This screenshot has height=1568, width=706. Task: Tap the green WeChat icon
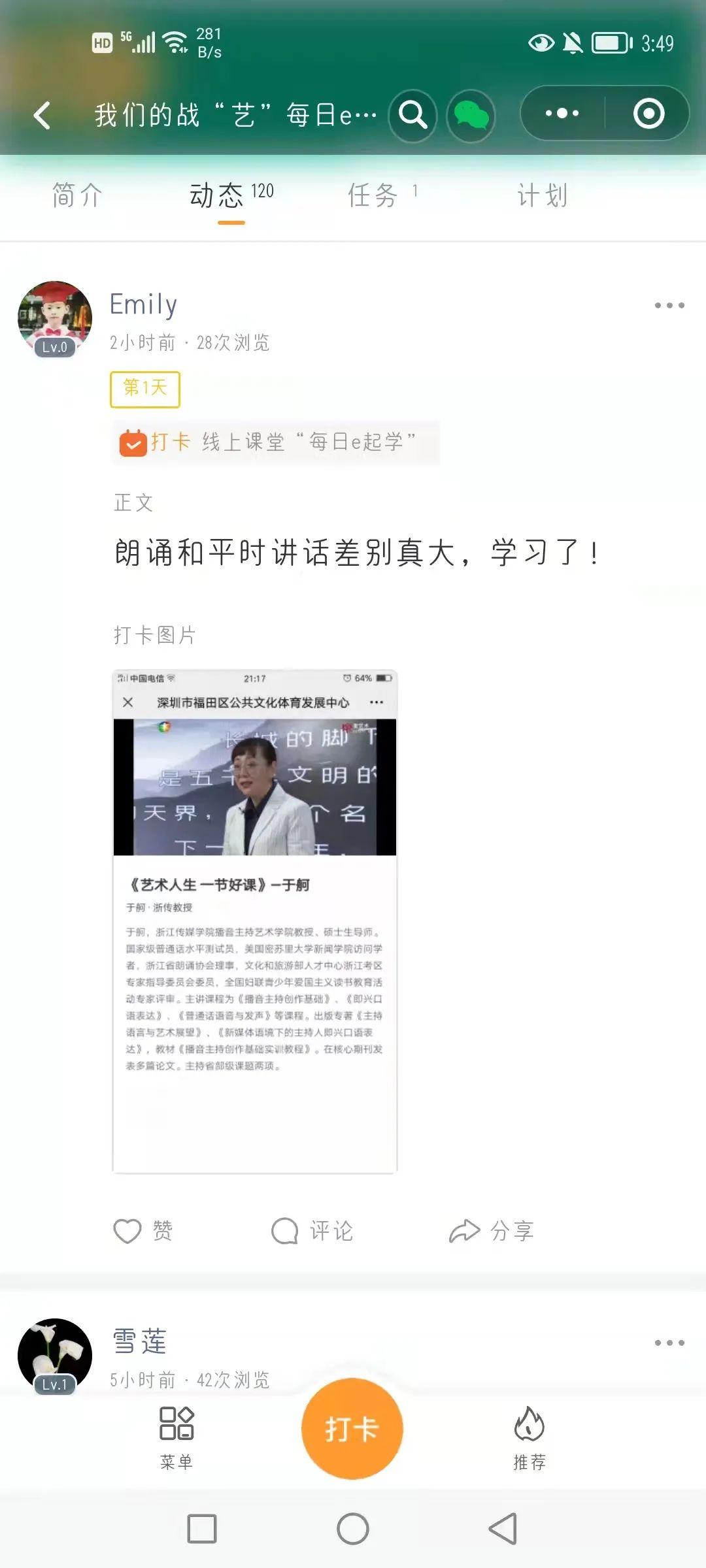(471, 116)
